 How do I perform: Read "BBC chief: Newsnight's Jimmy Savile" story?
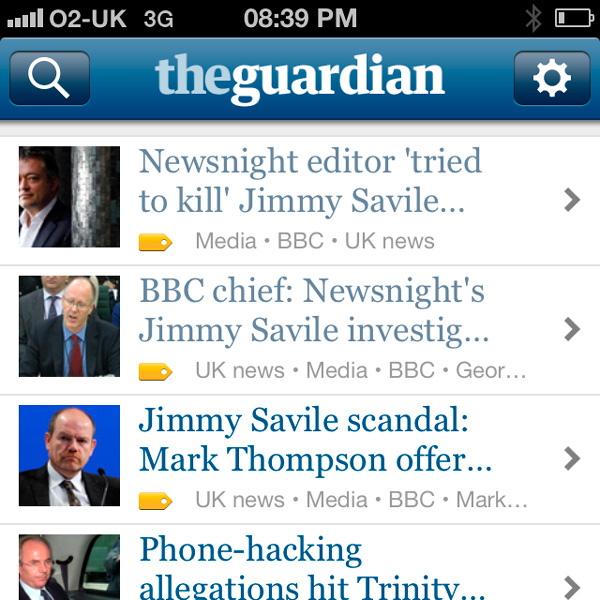pos(314,310)
